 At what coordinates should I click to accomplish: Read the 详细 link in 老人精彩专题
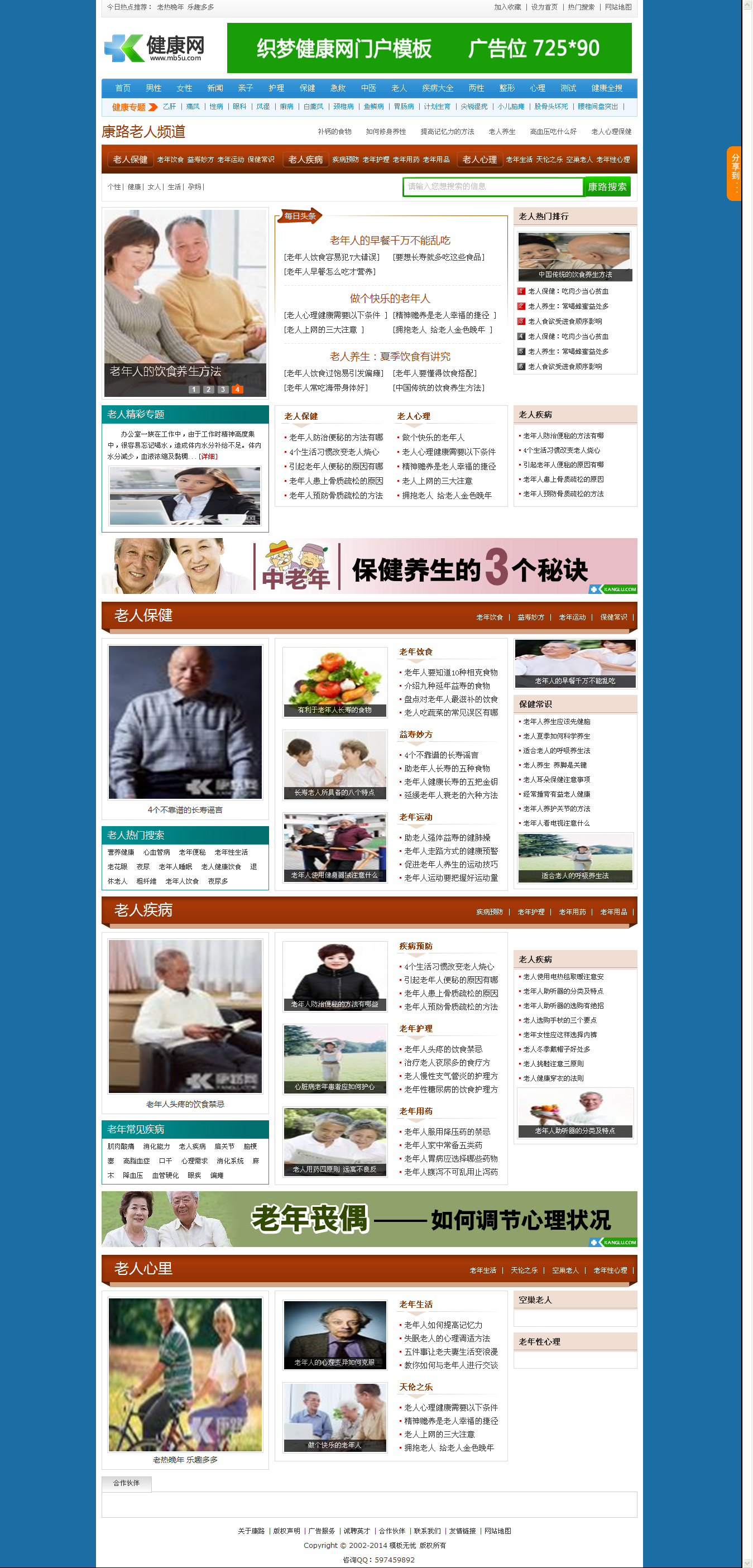(208, 457)
